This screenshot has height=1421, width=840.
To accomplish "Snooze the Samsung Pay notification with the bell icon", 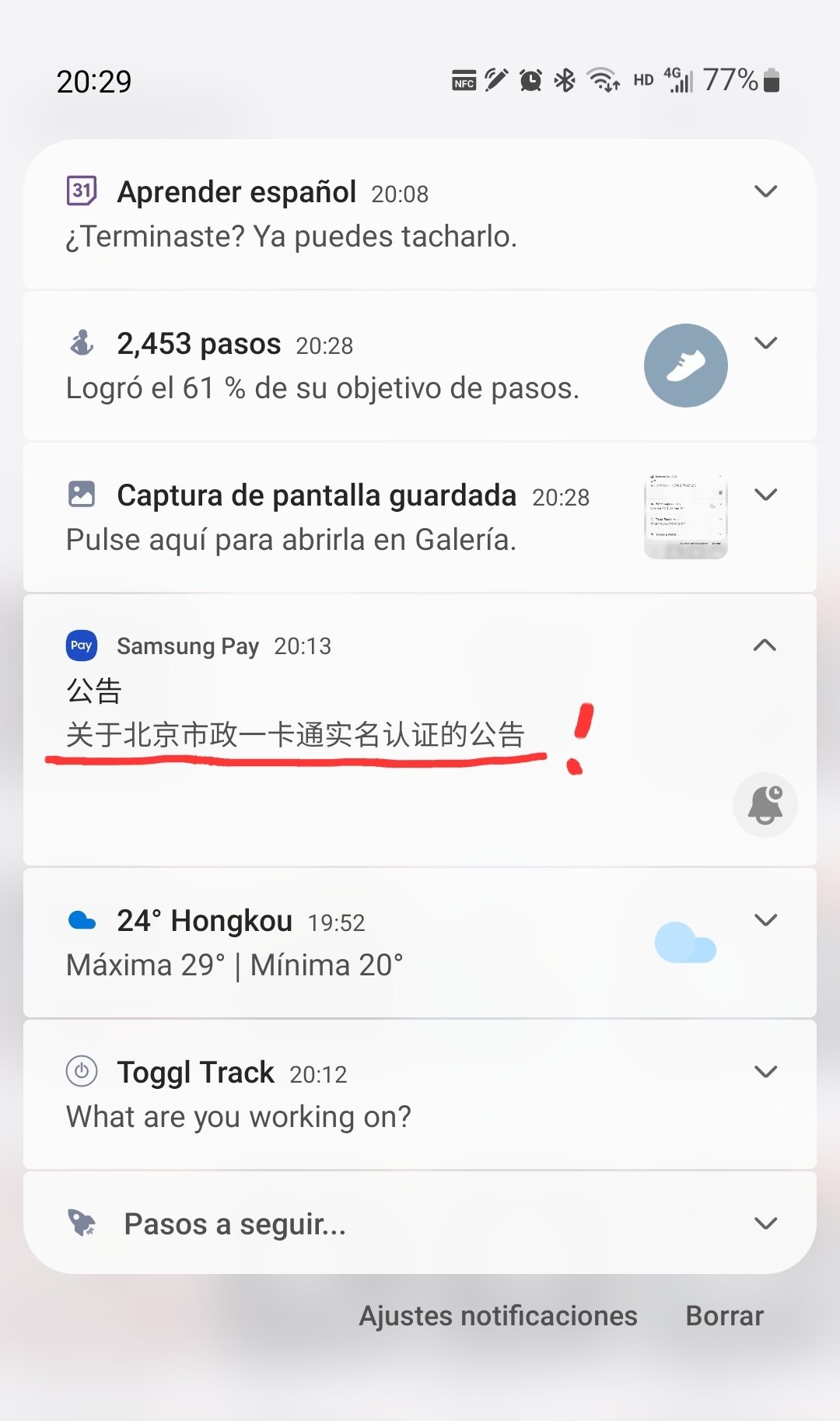I will pyautogui.click(x=765, y=805).
